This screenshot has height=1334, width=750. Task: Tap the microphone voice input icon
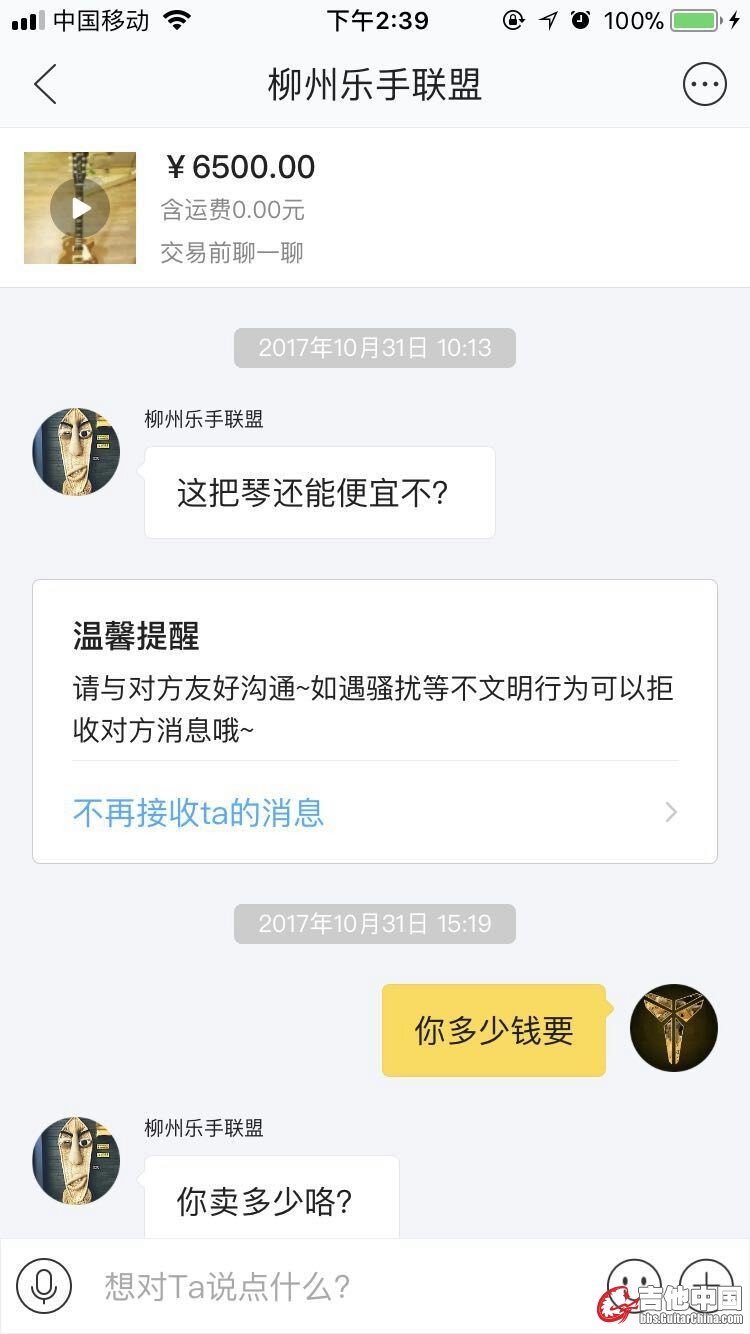point(44,1286)
